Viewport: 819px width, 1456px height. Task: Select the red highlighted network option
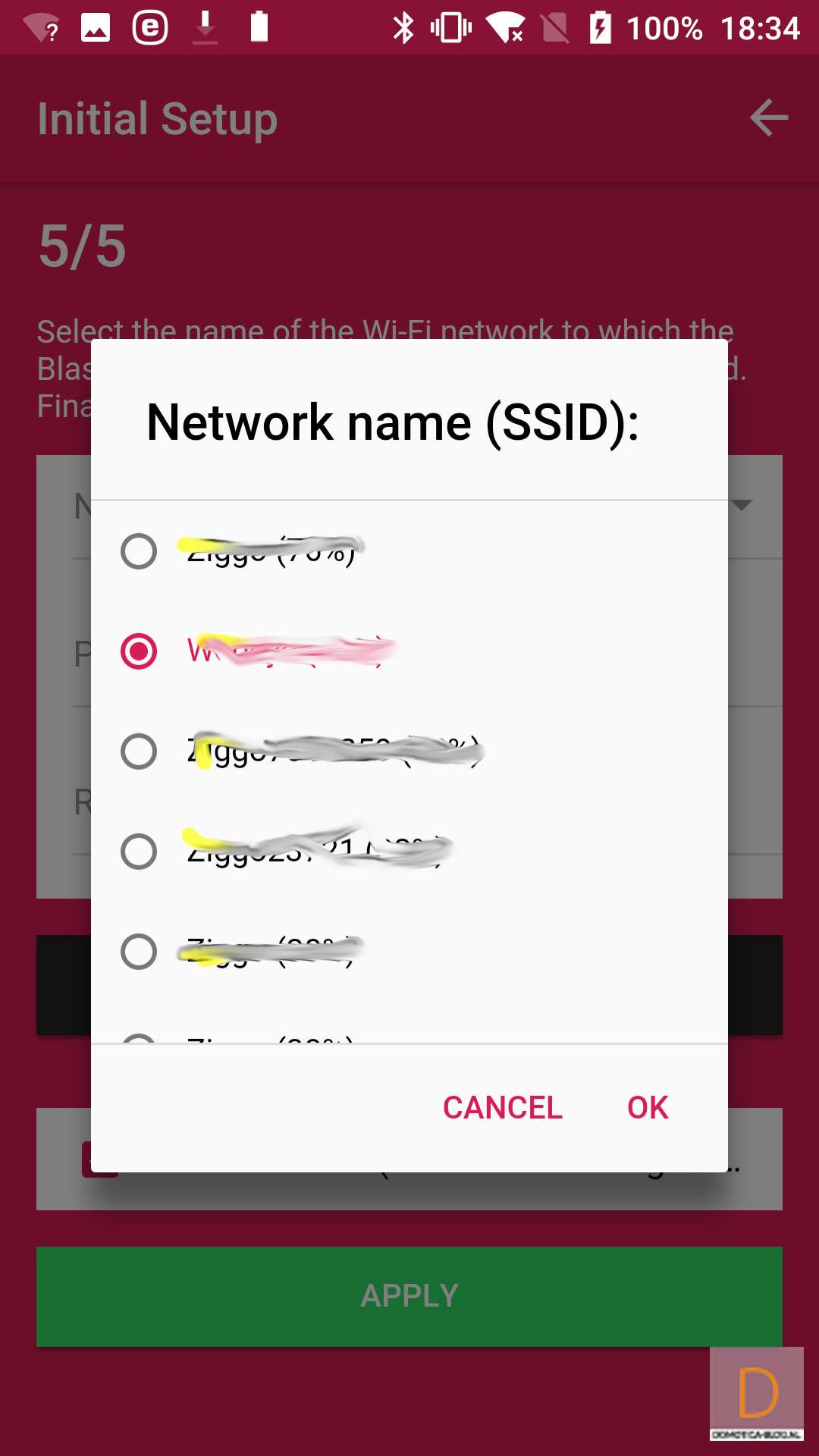139,651
